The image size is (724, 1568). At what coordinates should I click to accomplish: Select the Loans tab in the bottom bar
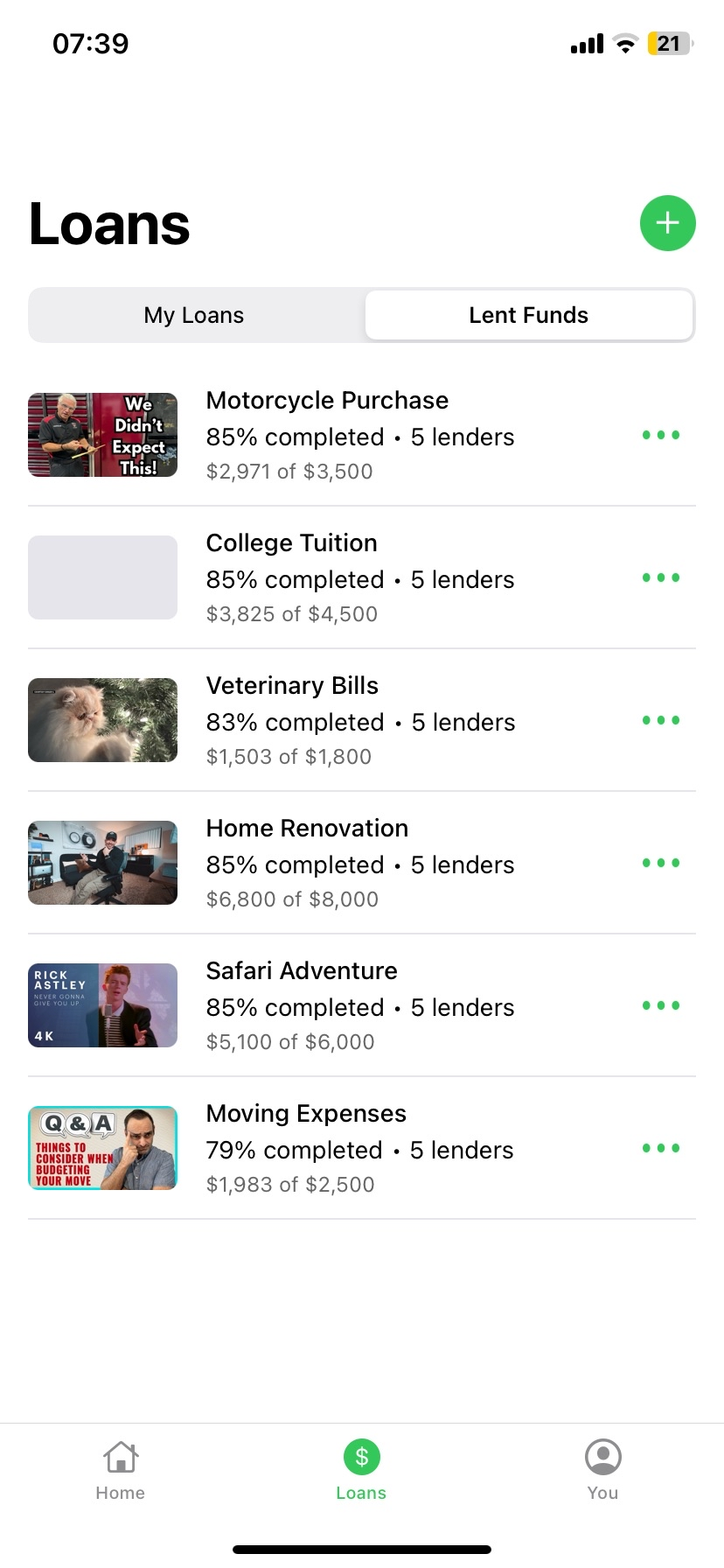[361, 1470]
